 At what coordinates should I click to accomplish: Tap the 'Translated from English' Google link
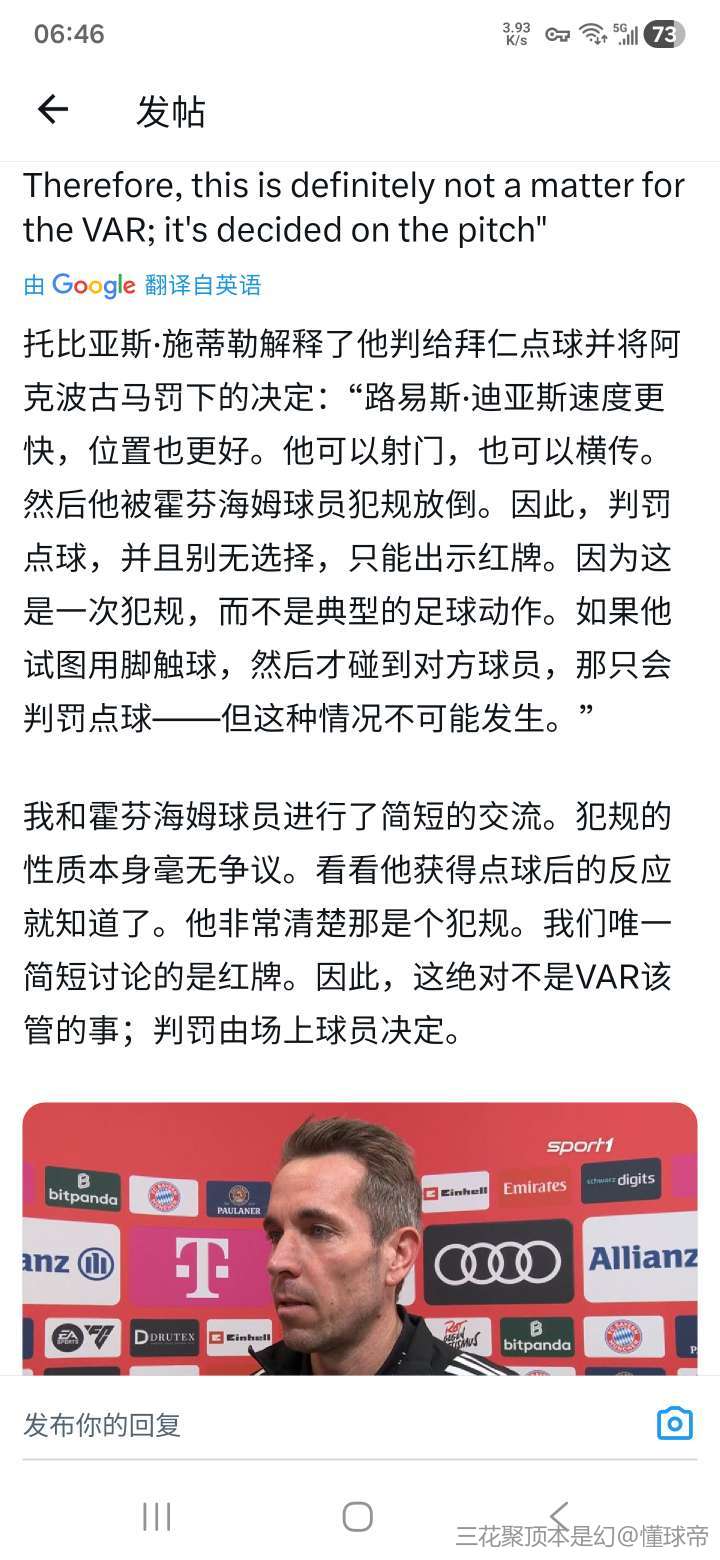pos(142,285)
